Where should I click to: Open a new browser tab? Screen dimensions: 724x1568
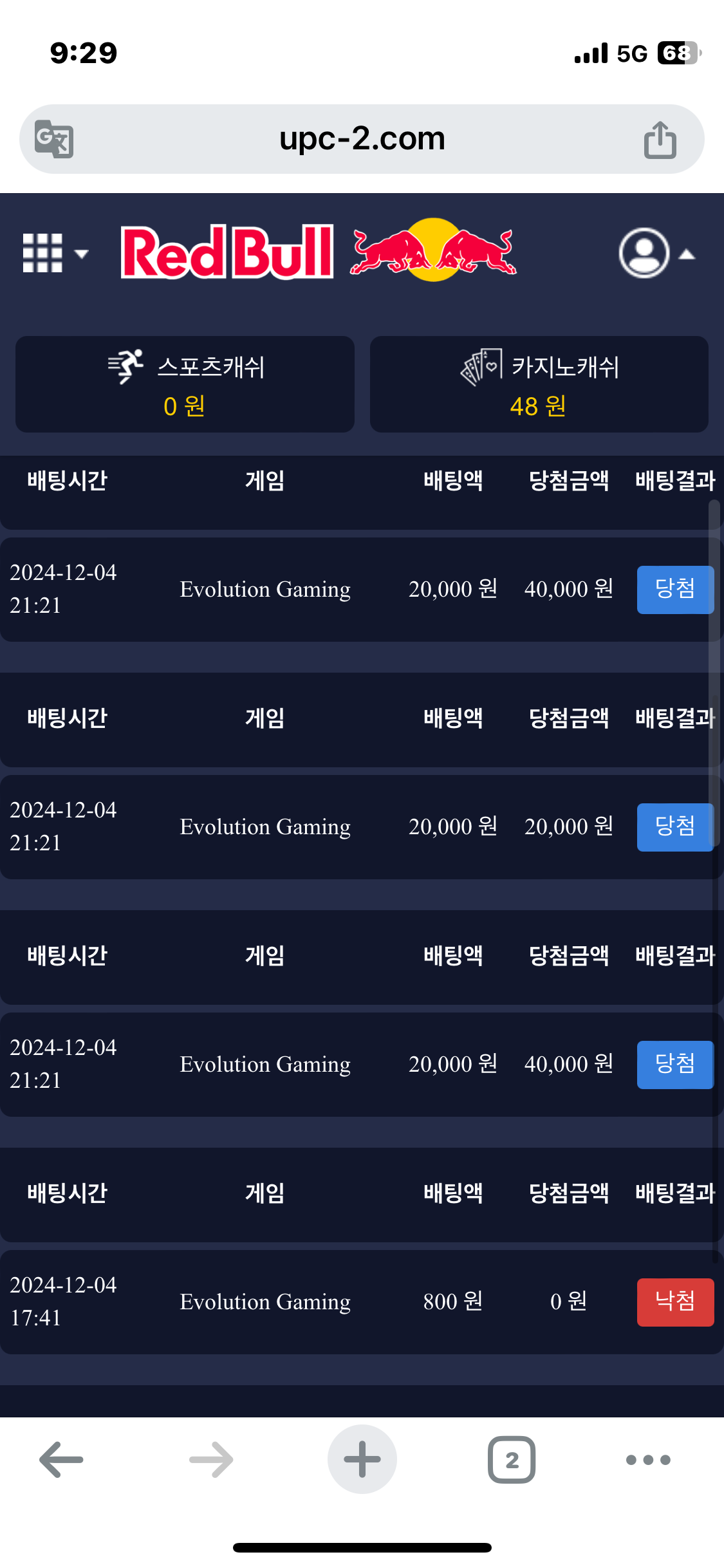tap(362, 1459)
